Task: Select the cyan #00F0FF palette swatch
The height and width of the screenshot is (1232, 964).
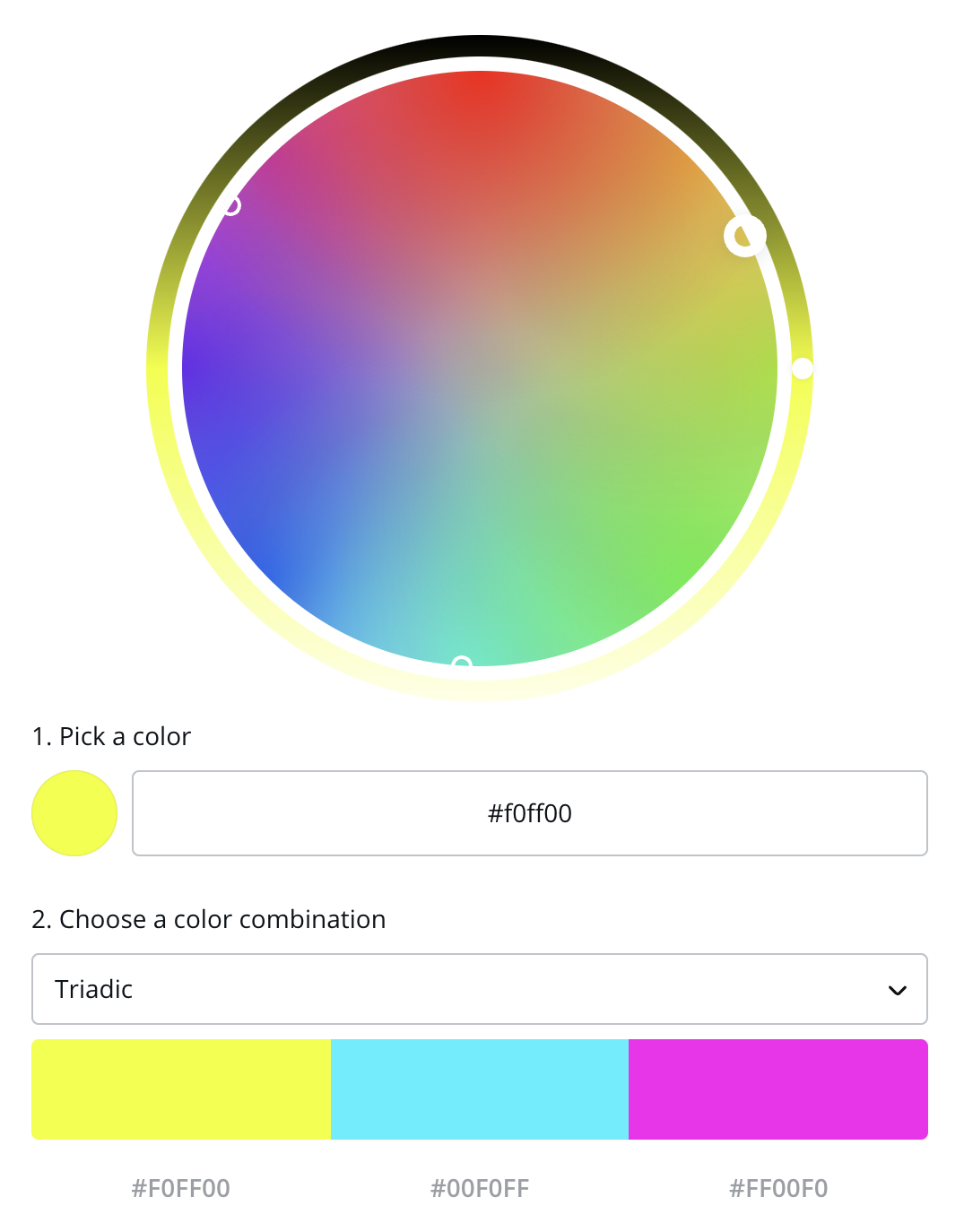Action: (480, 1089)
